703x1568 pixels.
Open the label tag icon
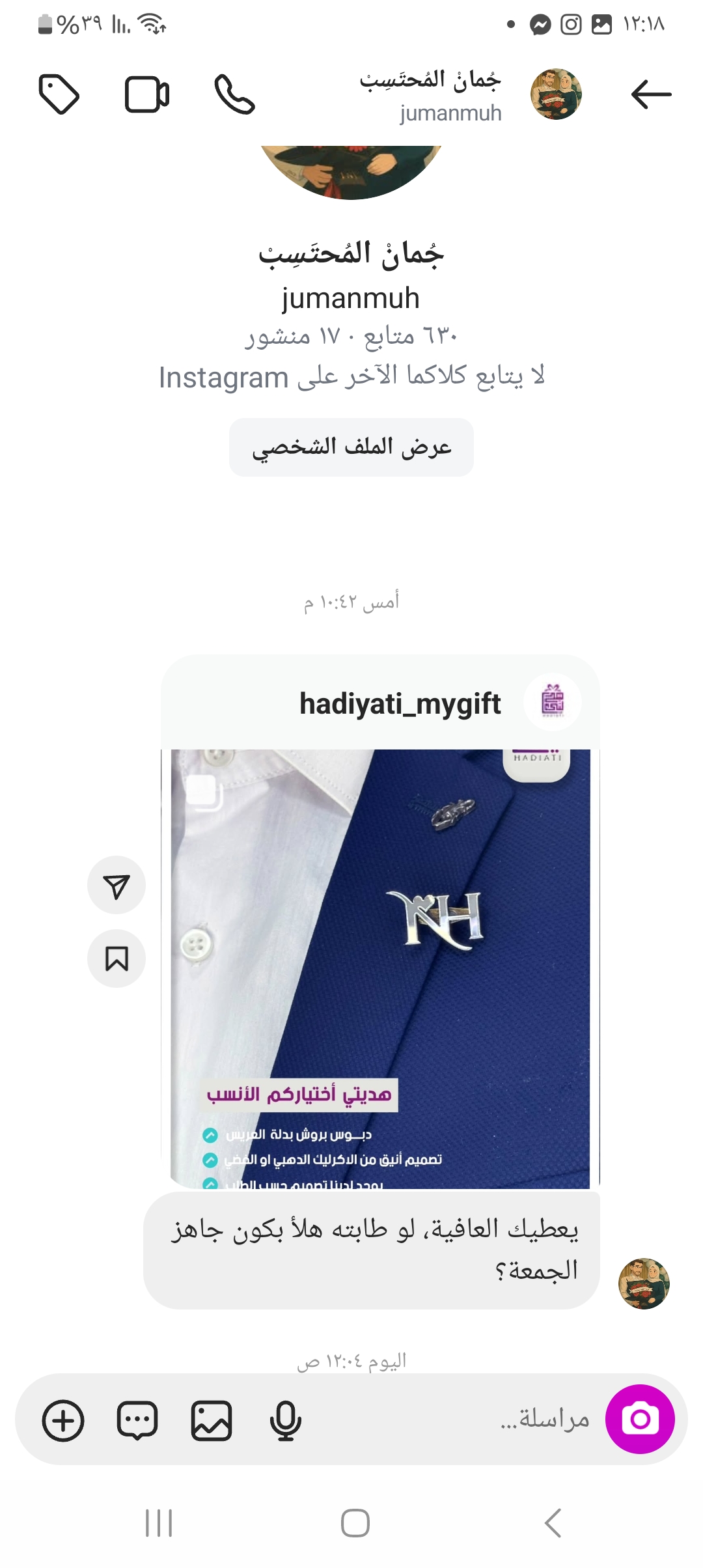[x=59, y=95]
